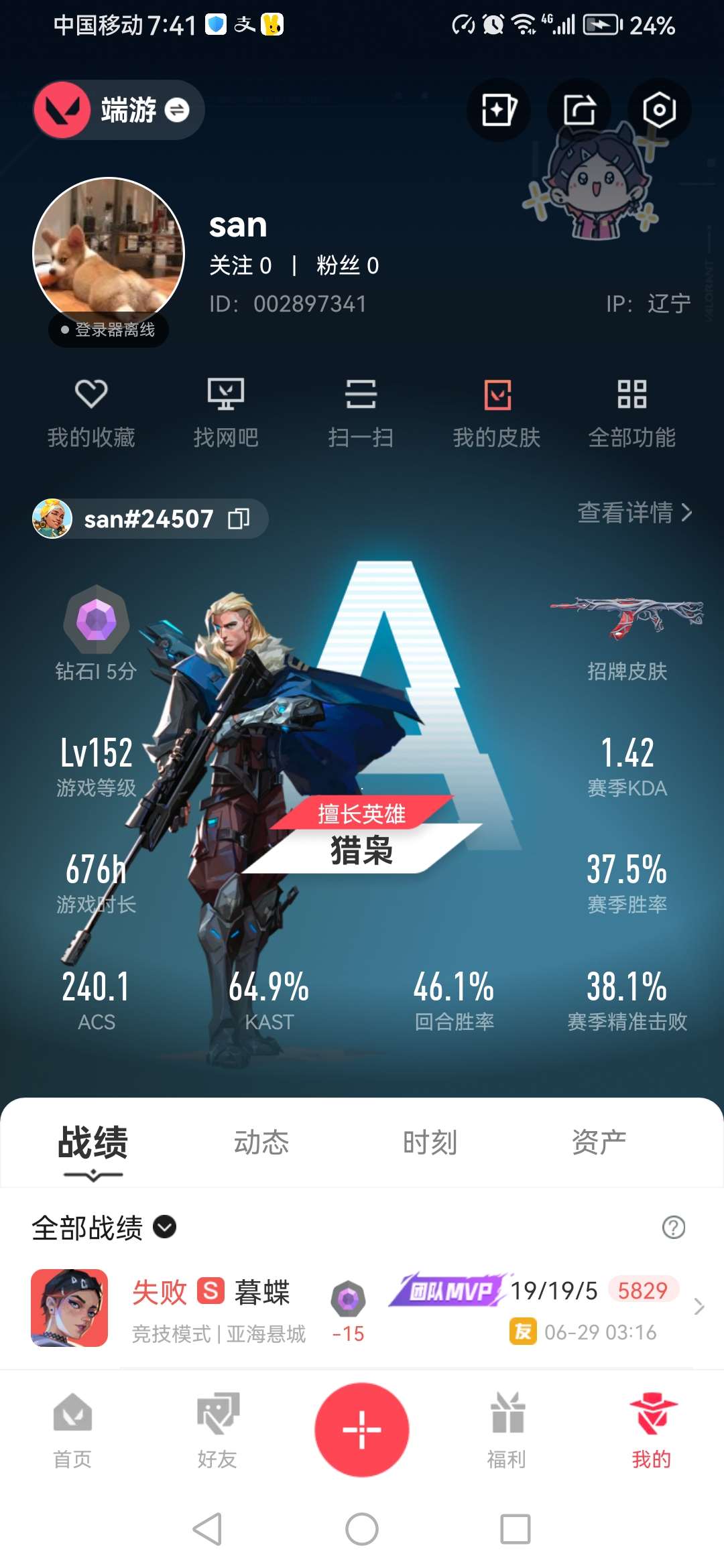Switch to the 资产 tab
This screenshot has height=1568, width=724.
click(x=599, y=1142)
